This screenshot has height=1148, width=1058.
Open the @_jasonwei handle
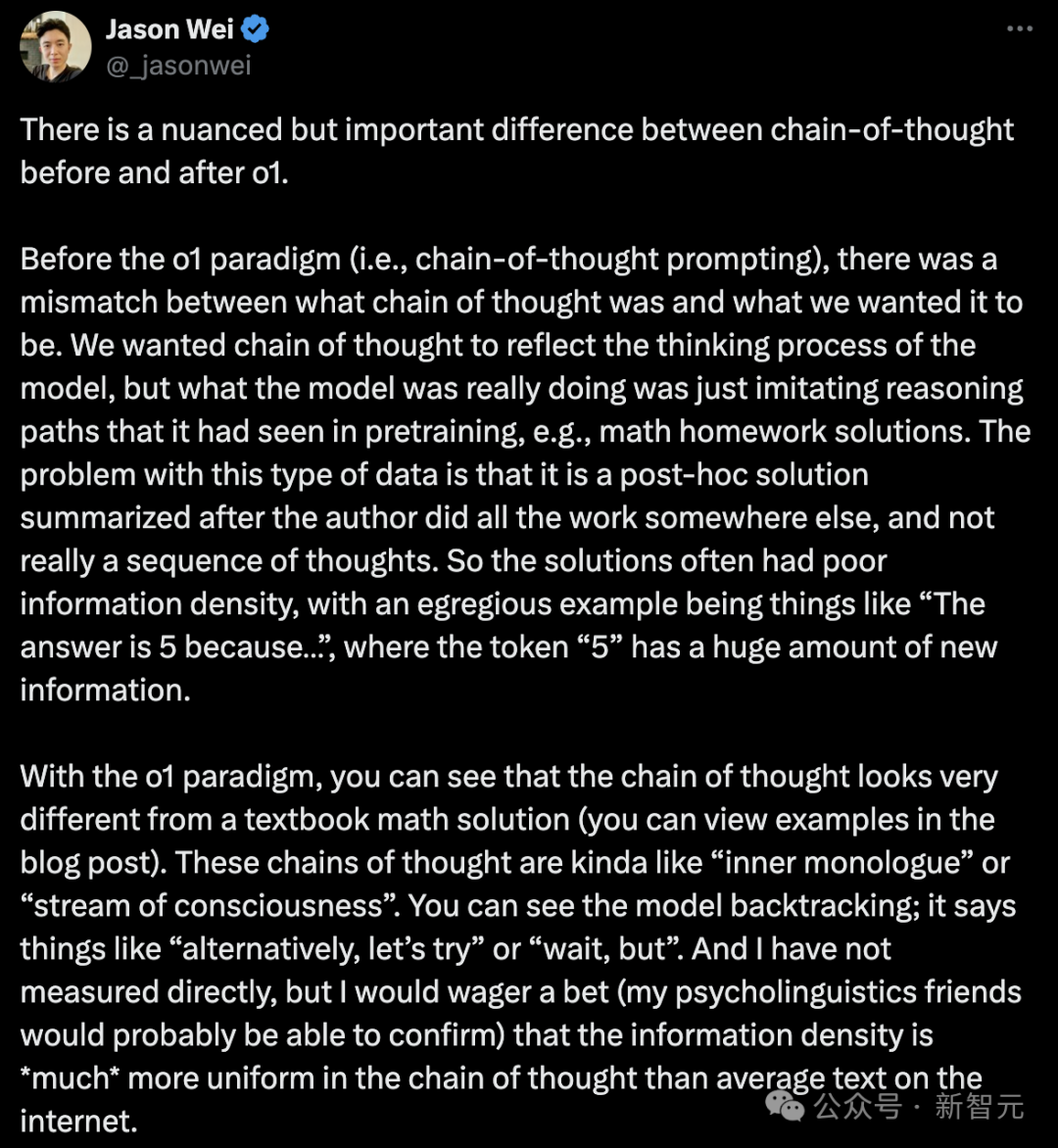(177, 66)
